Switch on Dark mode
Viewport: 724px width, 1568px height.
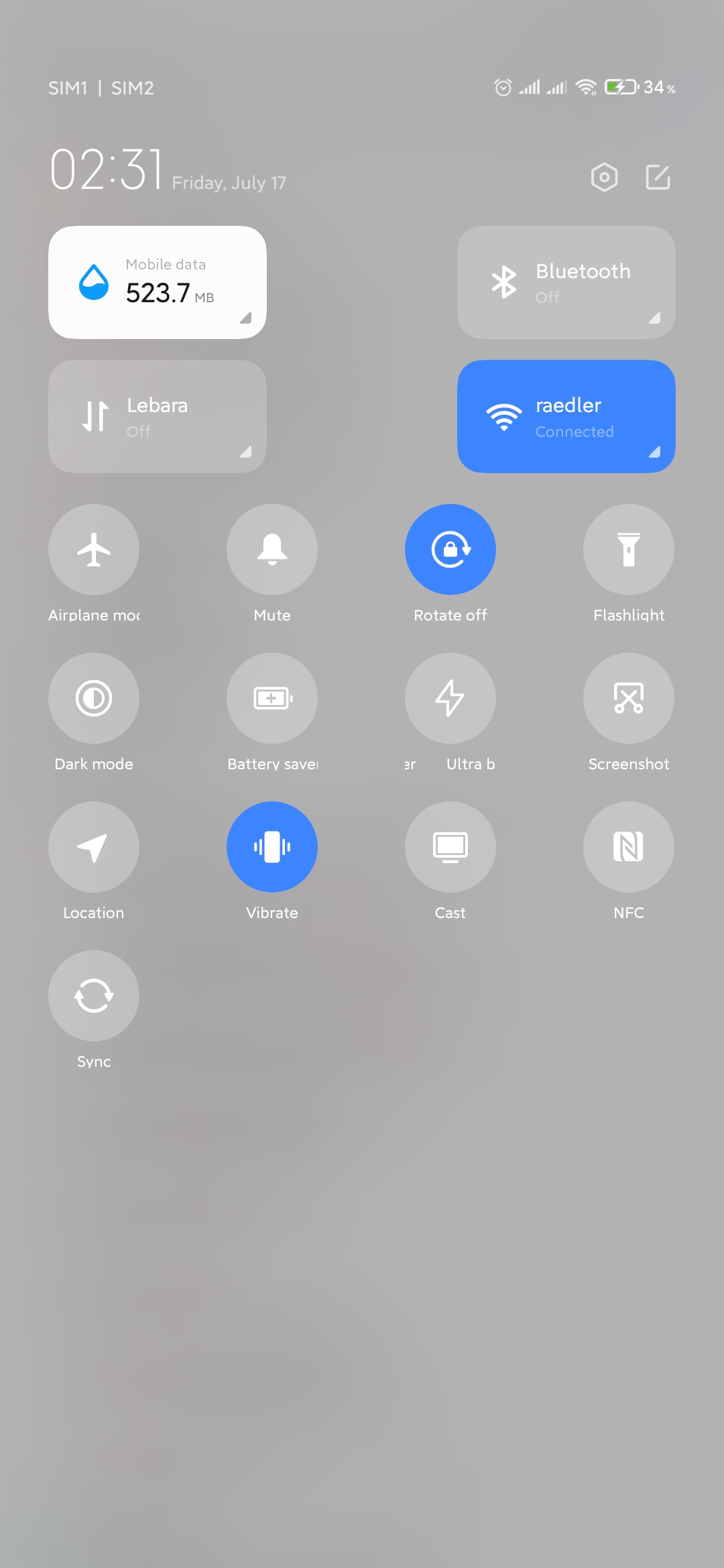[x=94, y=698]
